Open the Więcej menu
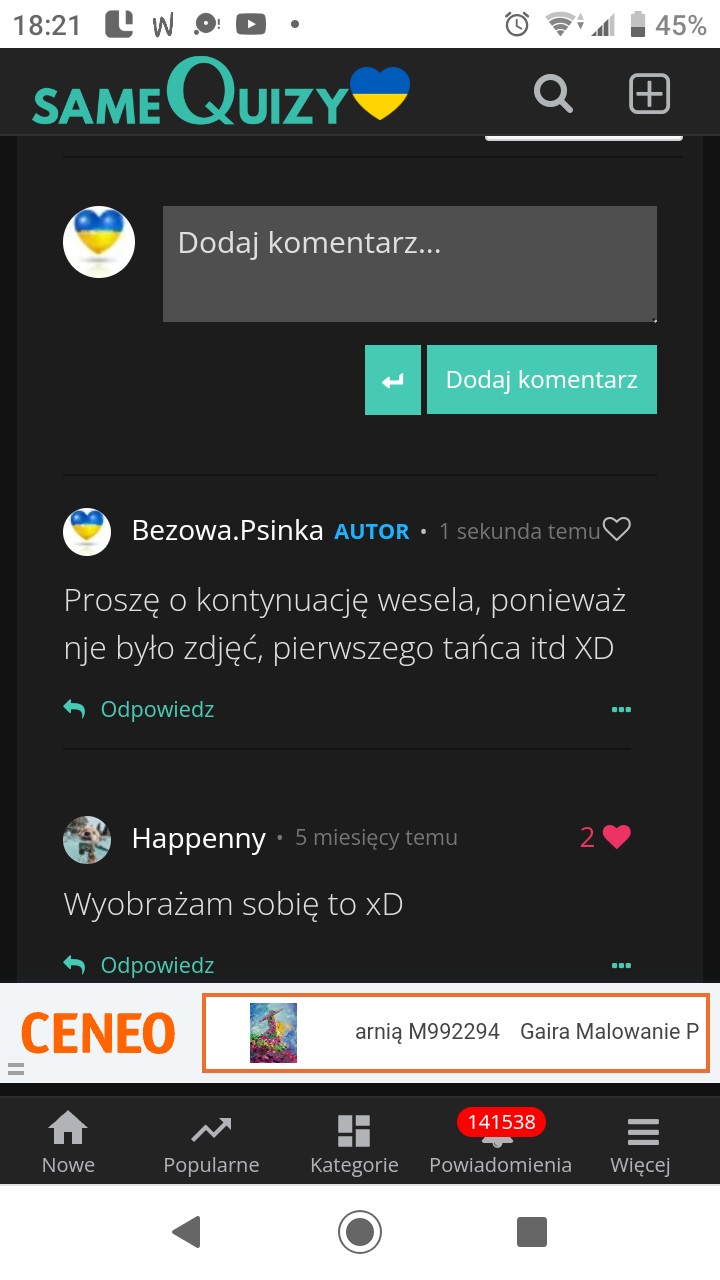The width and height of the screenshot is (720, 1280). (x=641, y=1142)
